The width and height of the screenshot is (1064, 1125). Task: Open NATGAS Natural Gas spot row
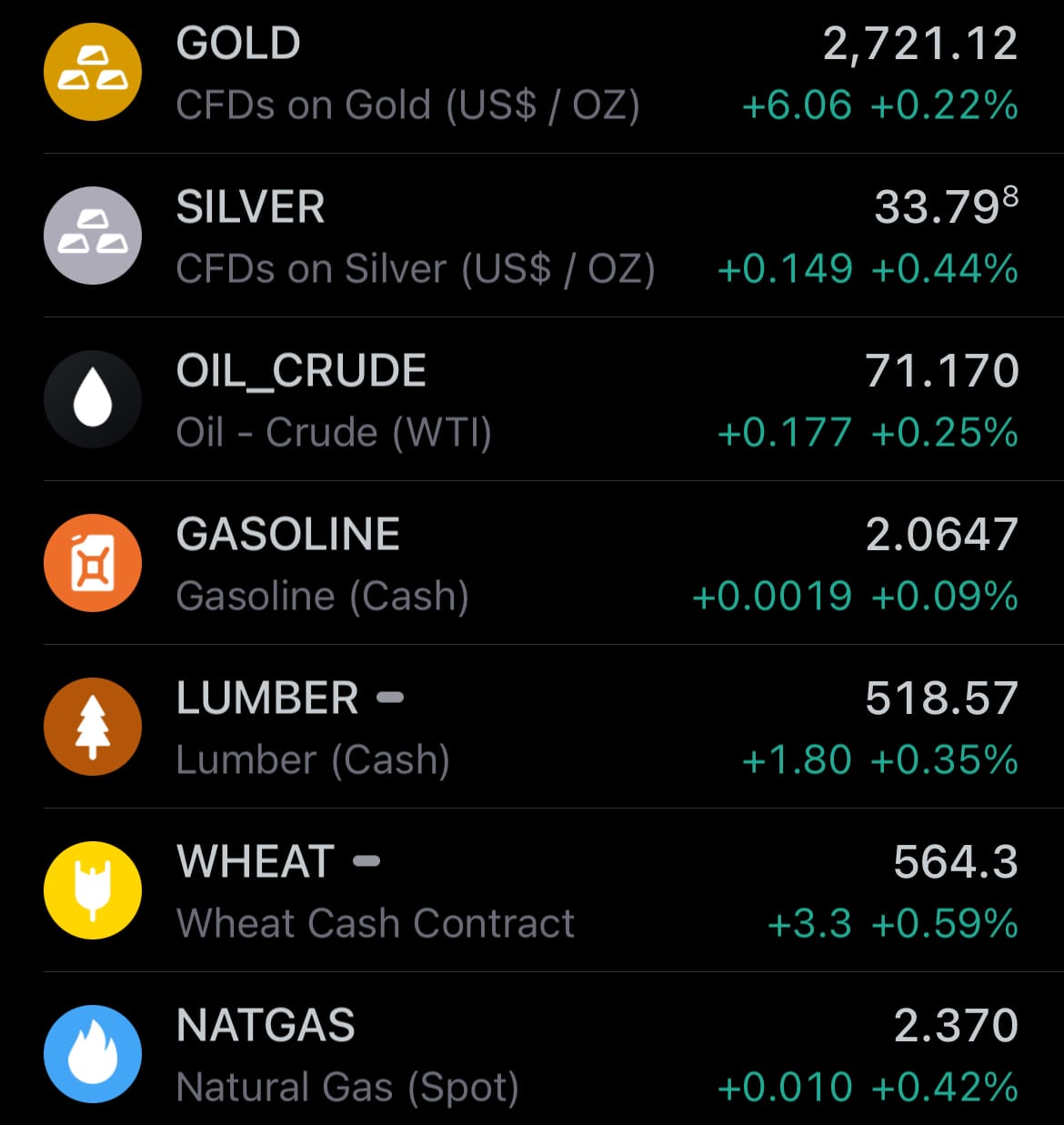pyautogui.click(x=532, y=1055)
